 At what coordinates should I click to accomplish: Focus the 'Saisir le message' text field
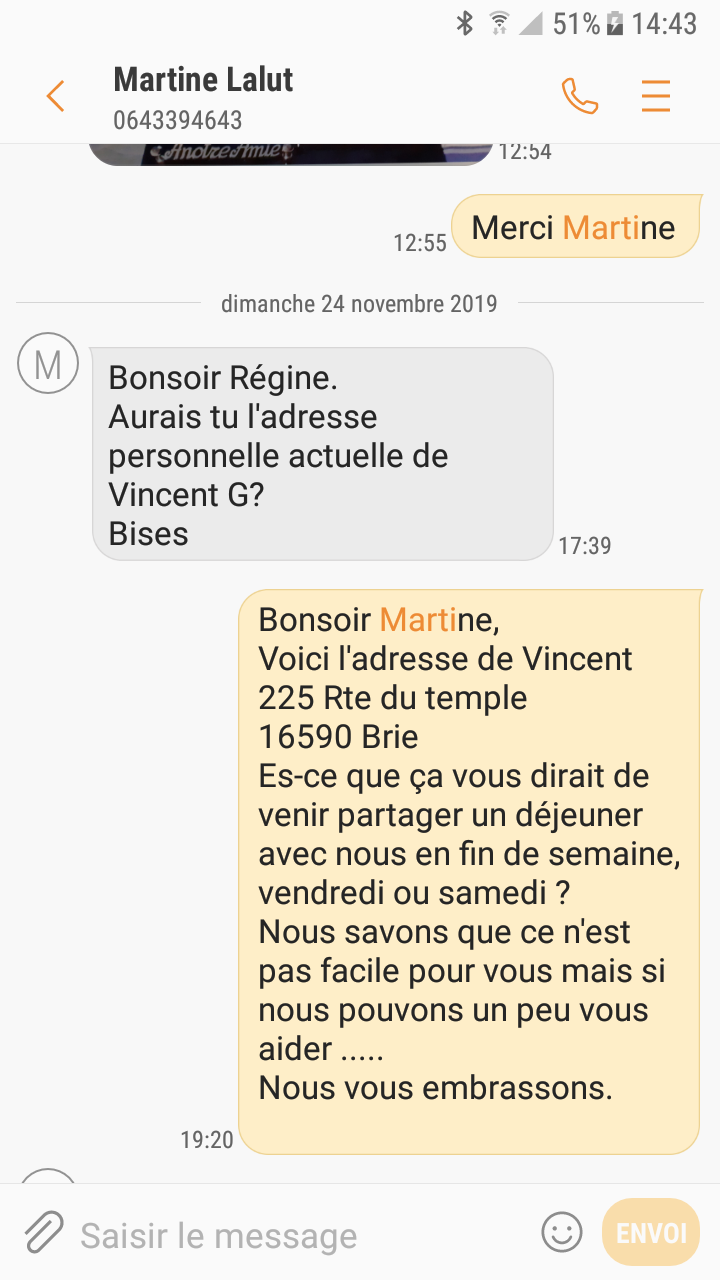coord(300,1236)
